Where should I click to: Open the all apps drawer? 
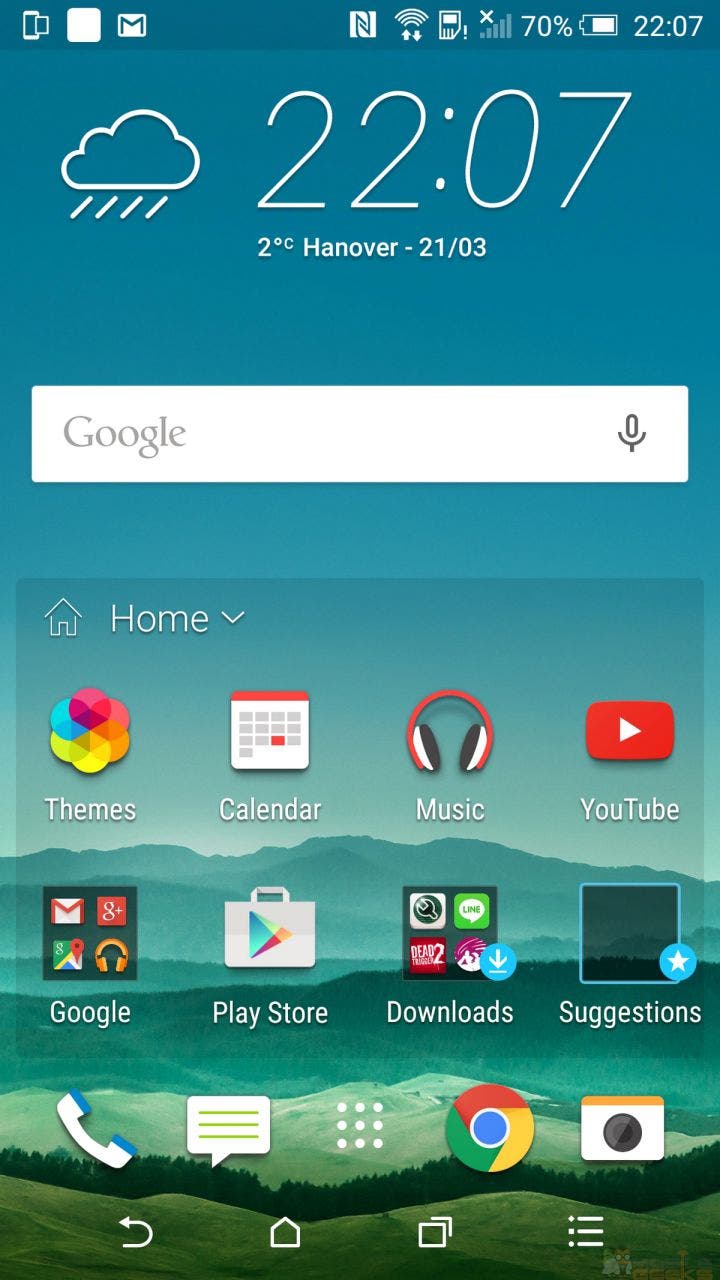(x=360, y=1126)
